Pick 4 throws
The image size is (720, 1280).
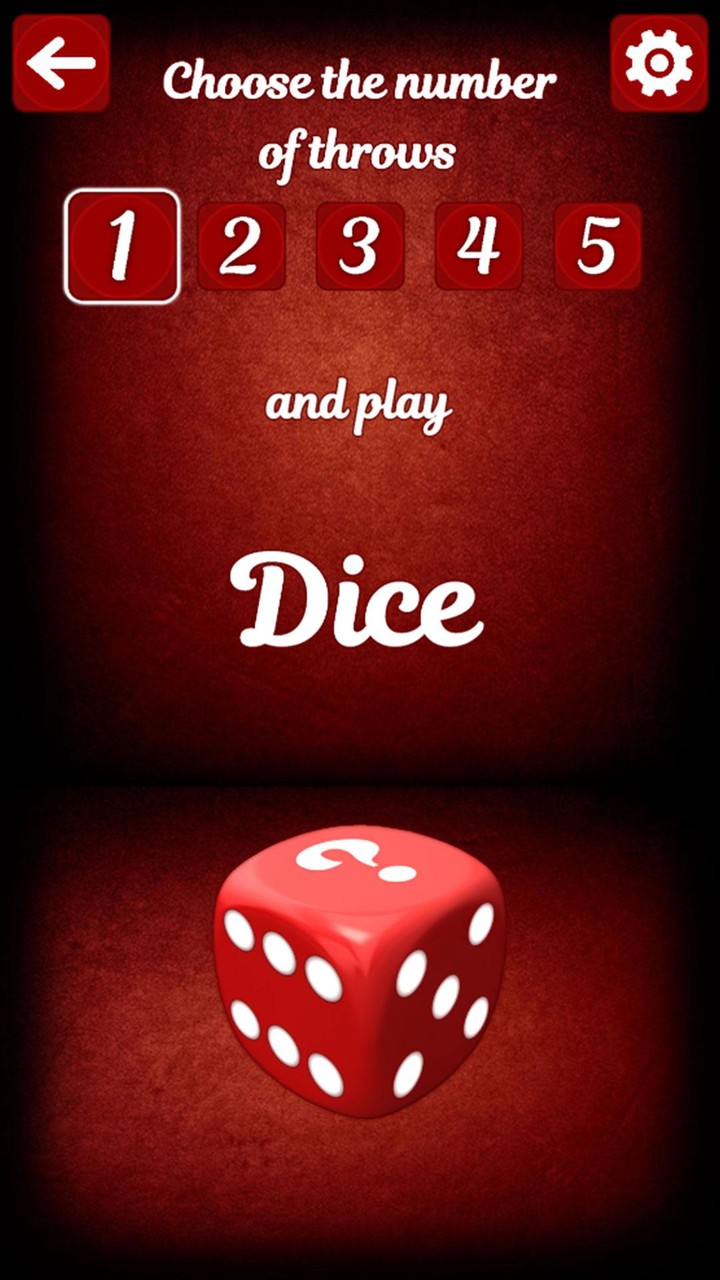479,246
